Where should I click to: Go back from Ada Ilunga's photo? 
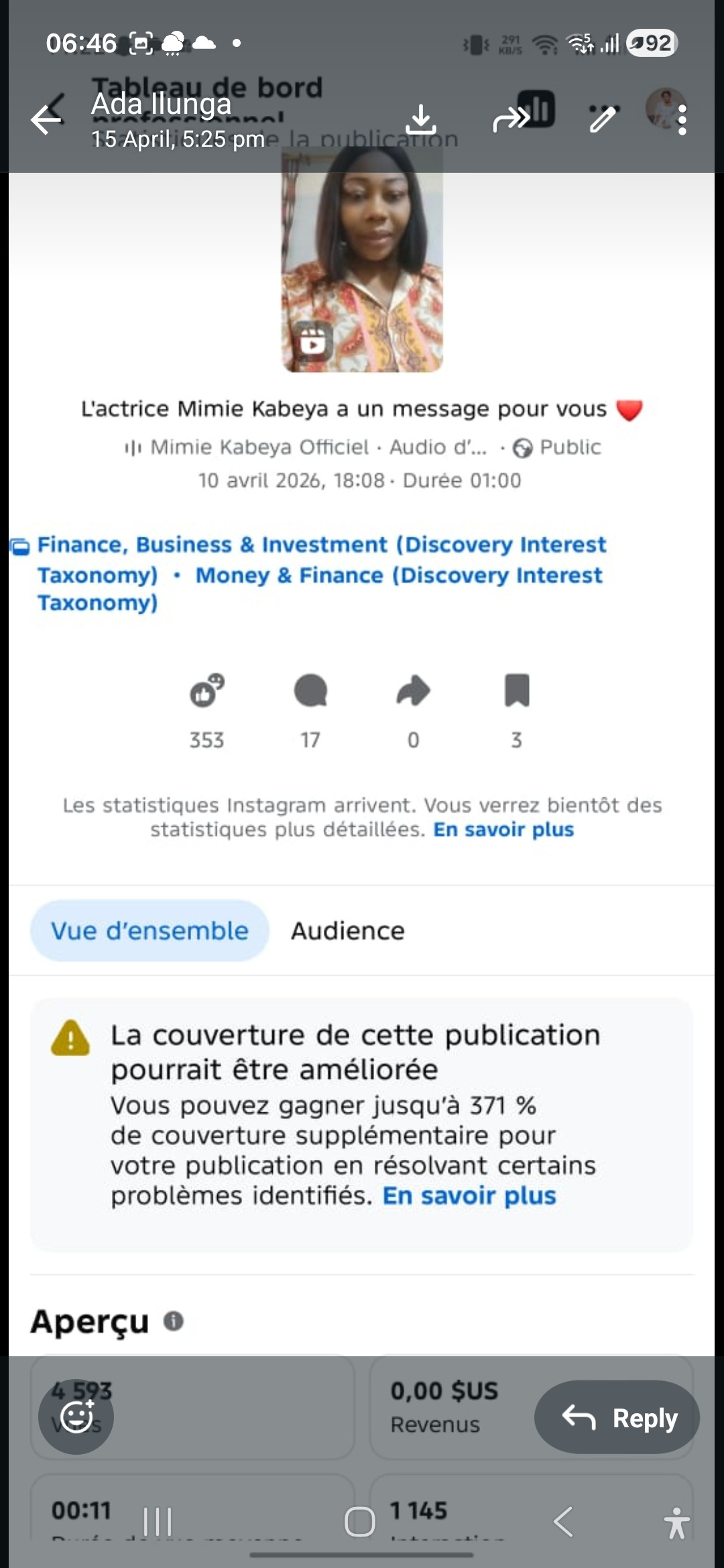pyautogui.click(x=46, y=120)
